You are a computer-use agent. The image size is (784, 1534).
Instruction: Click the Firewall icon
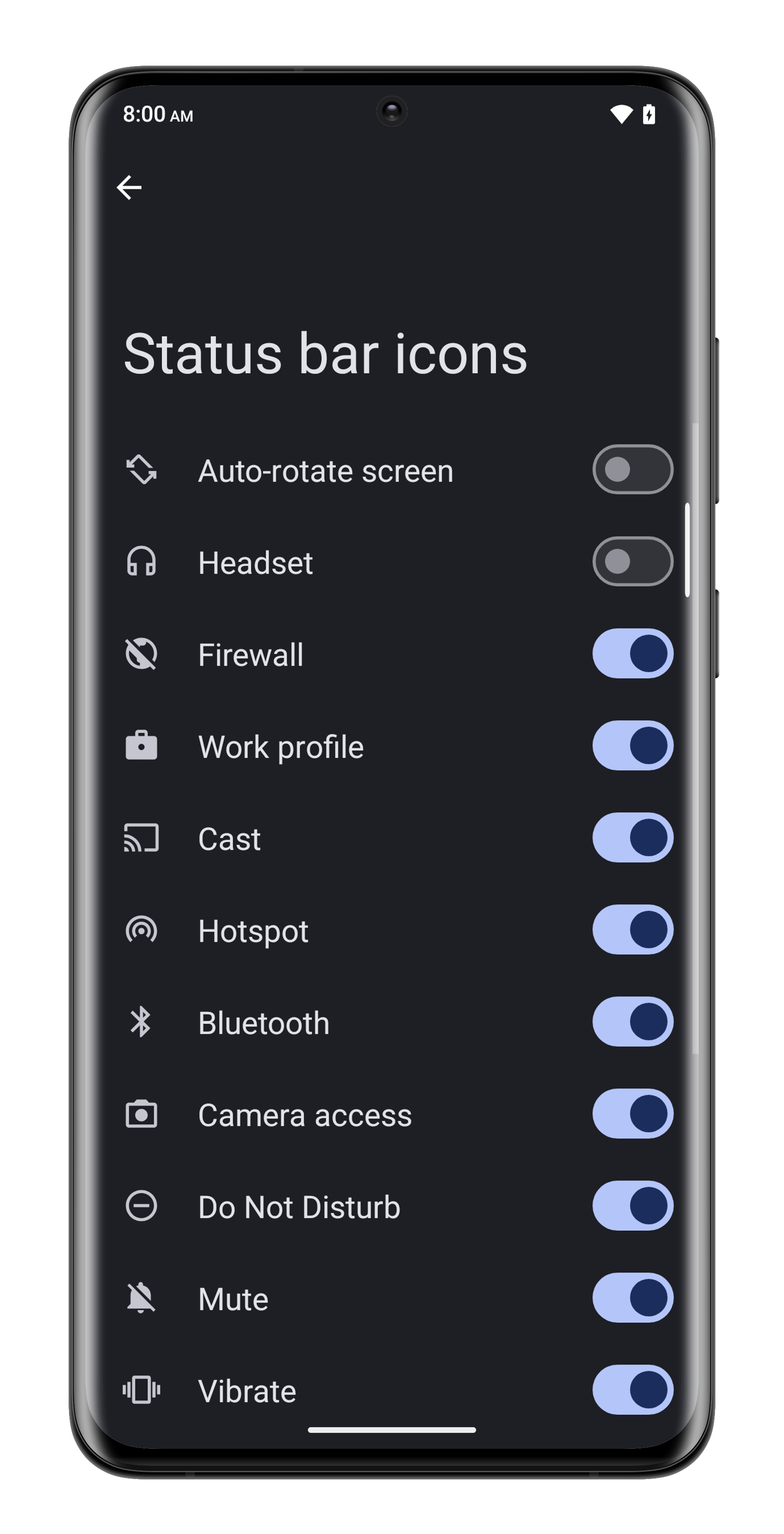click(x=142, y=653)
